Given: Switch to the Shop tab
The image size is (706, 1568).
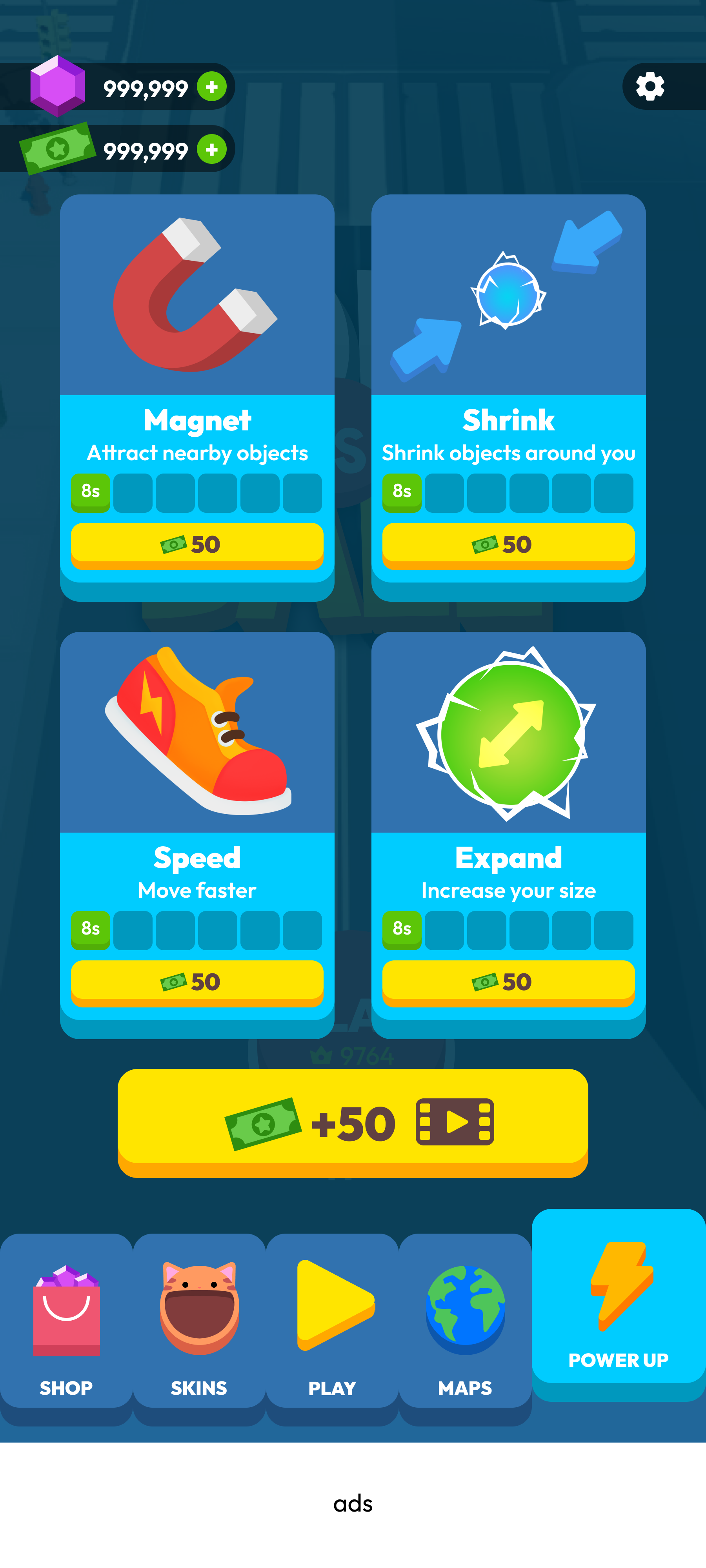Looking at the screenshot, I should (66, 1328).
